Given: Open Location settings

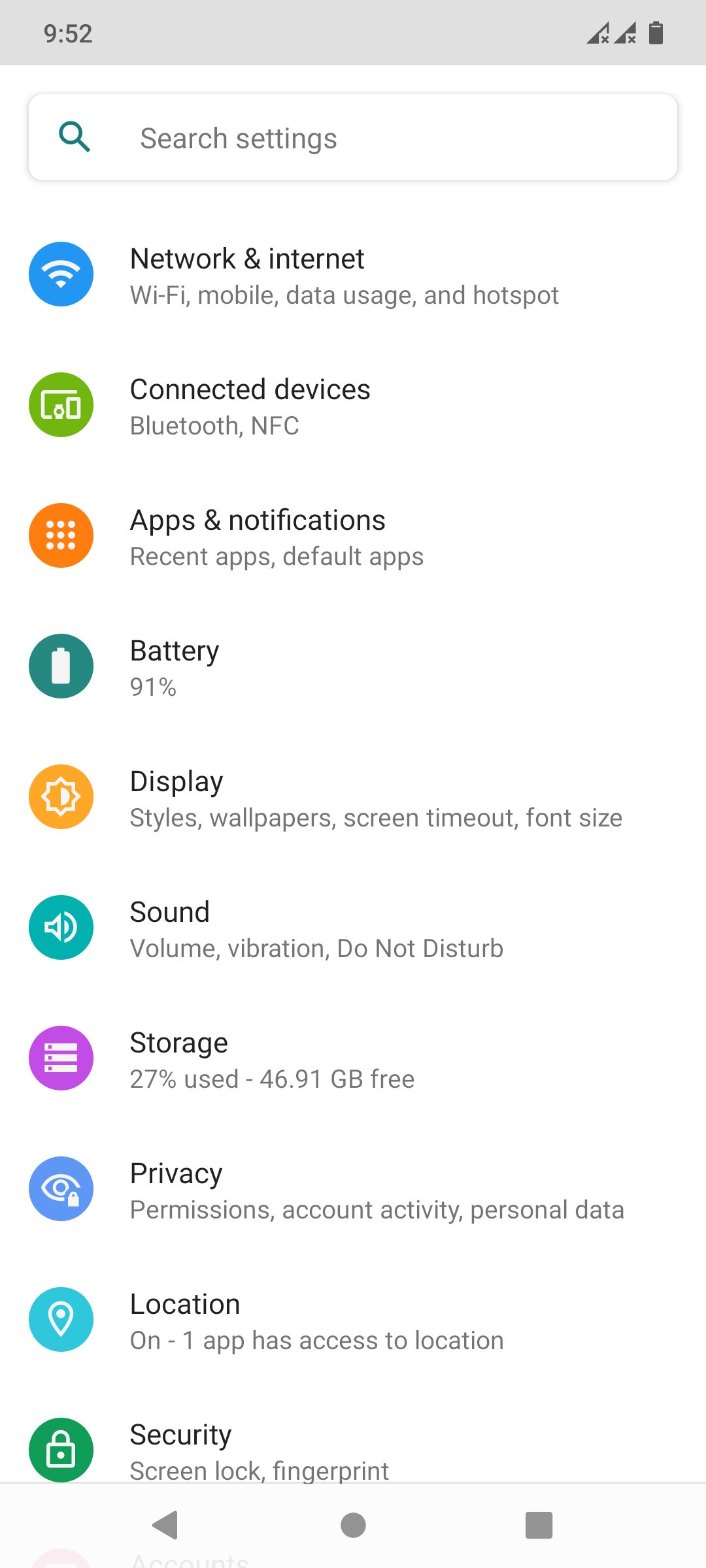Looking at the screenshot, I should (x=353, y=1320).
